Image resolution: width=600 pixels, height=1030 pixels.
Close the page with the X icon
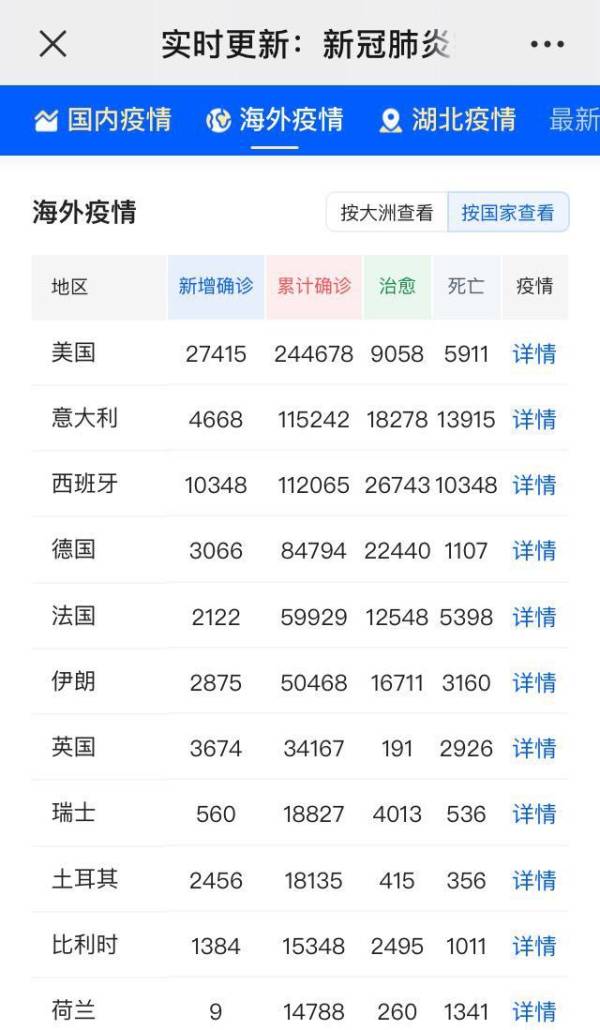53,45
